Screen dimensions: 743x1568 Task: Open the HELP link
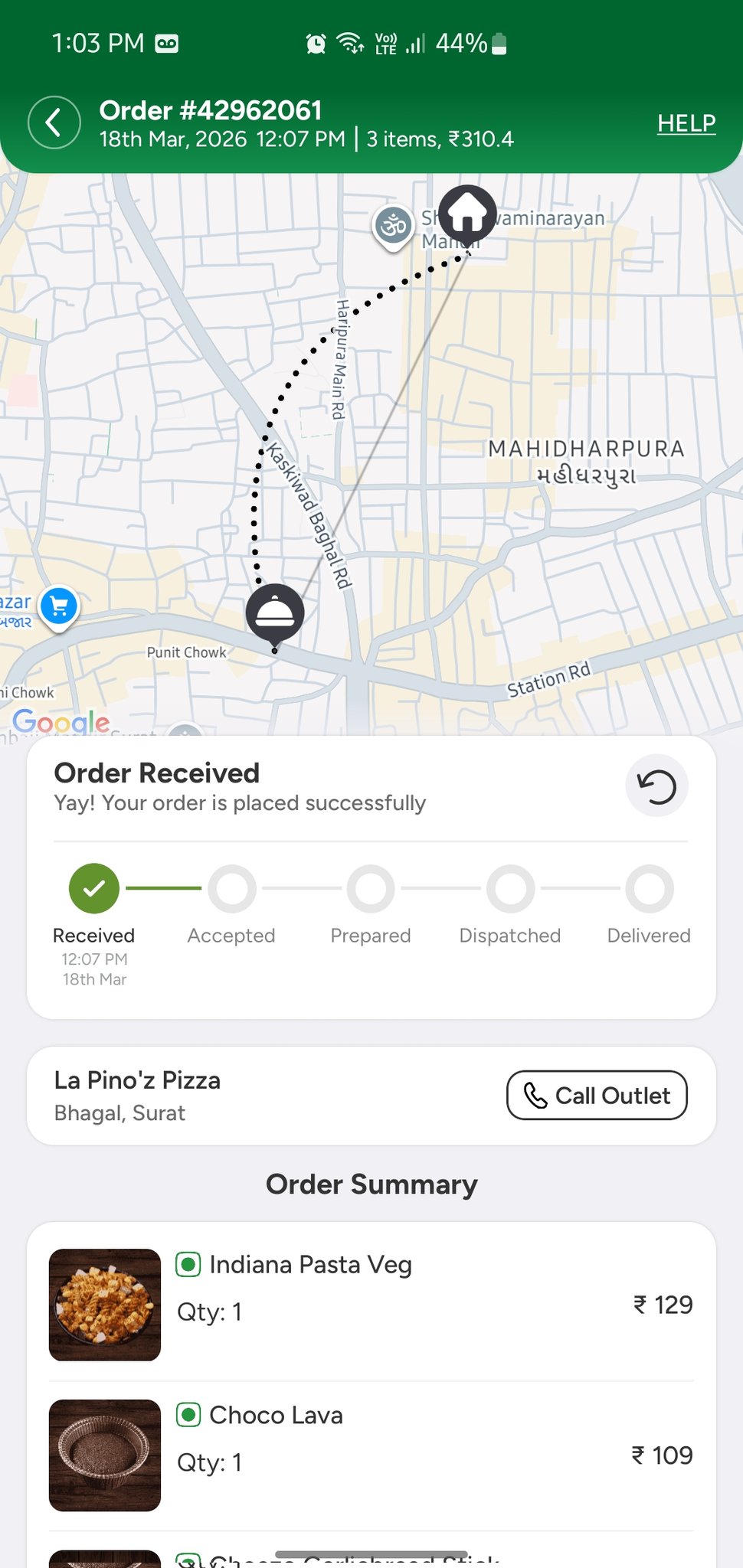(686, 123)
